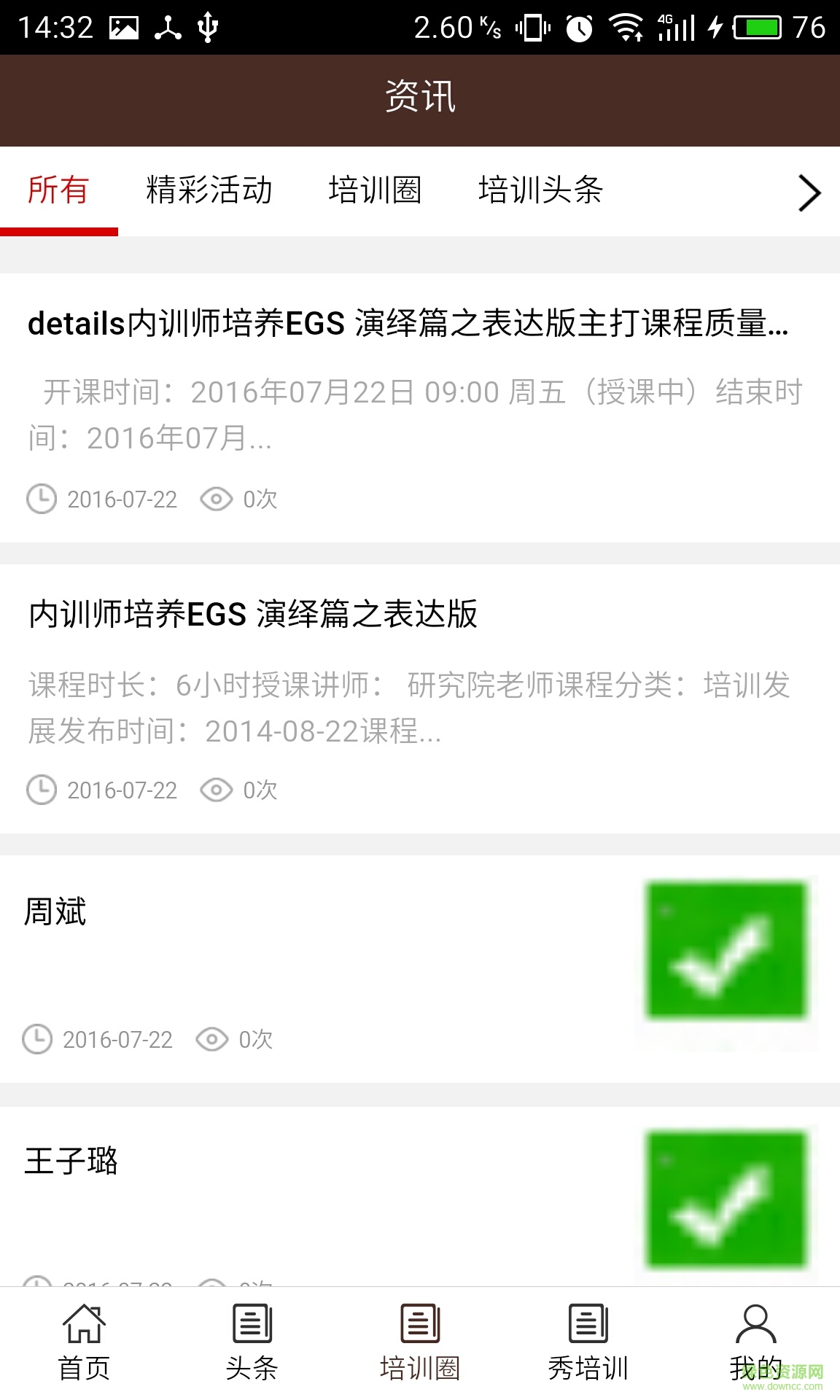Viewport: 840px width, 1400px height.
Task: Switch to 培训头条 tab
Action: pos(540,191)
